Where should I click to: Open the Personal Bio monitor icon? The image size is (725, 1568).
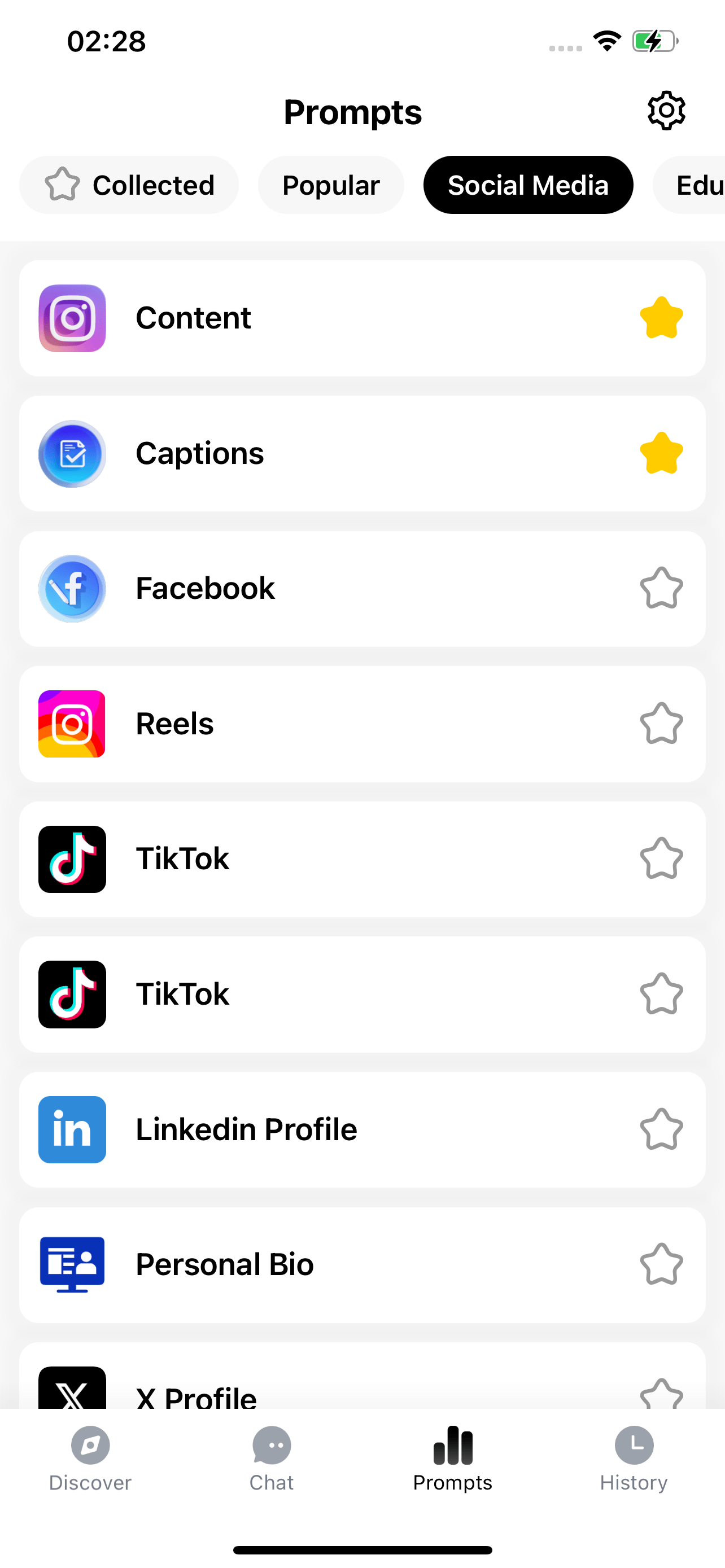click(72, 1264)
